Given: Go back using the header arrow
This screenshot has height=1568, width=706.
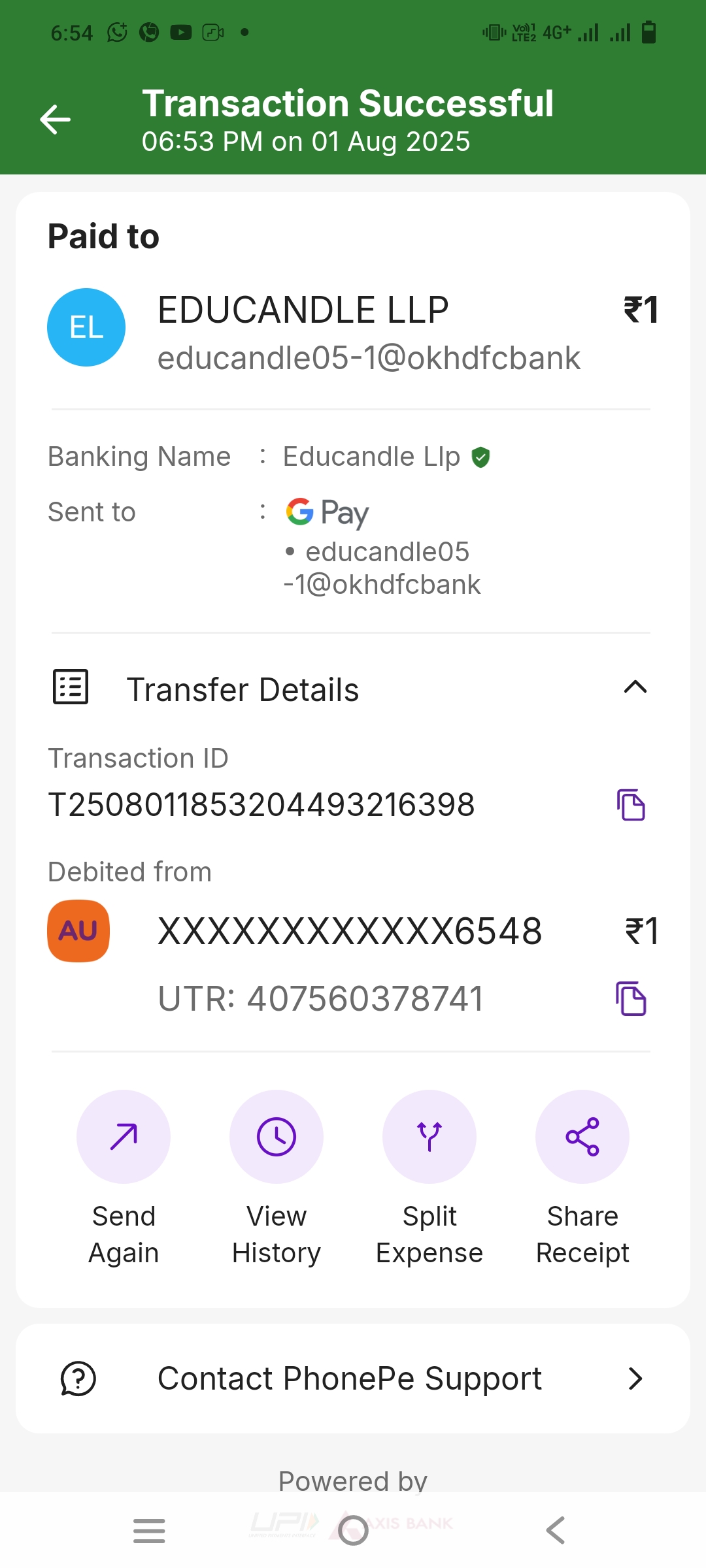Looking at the screenshot, I should pyautogui.click(x=56, y=120).
